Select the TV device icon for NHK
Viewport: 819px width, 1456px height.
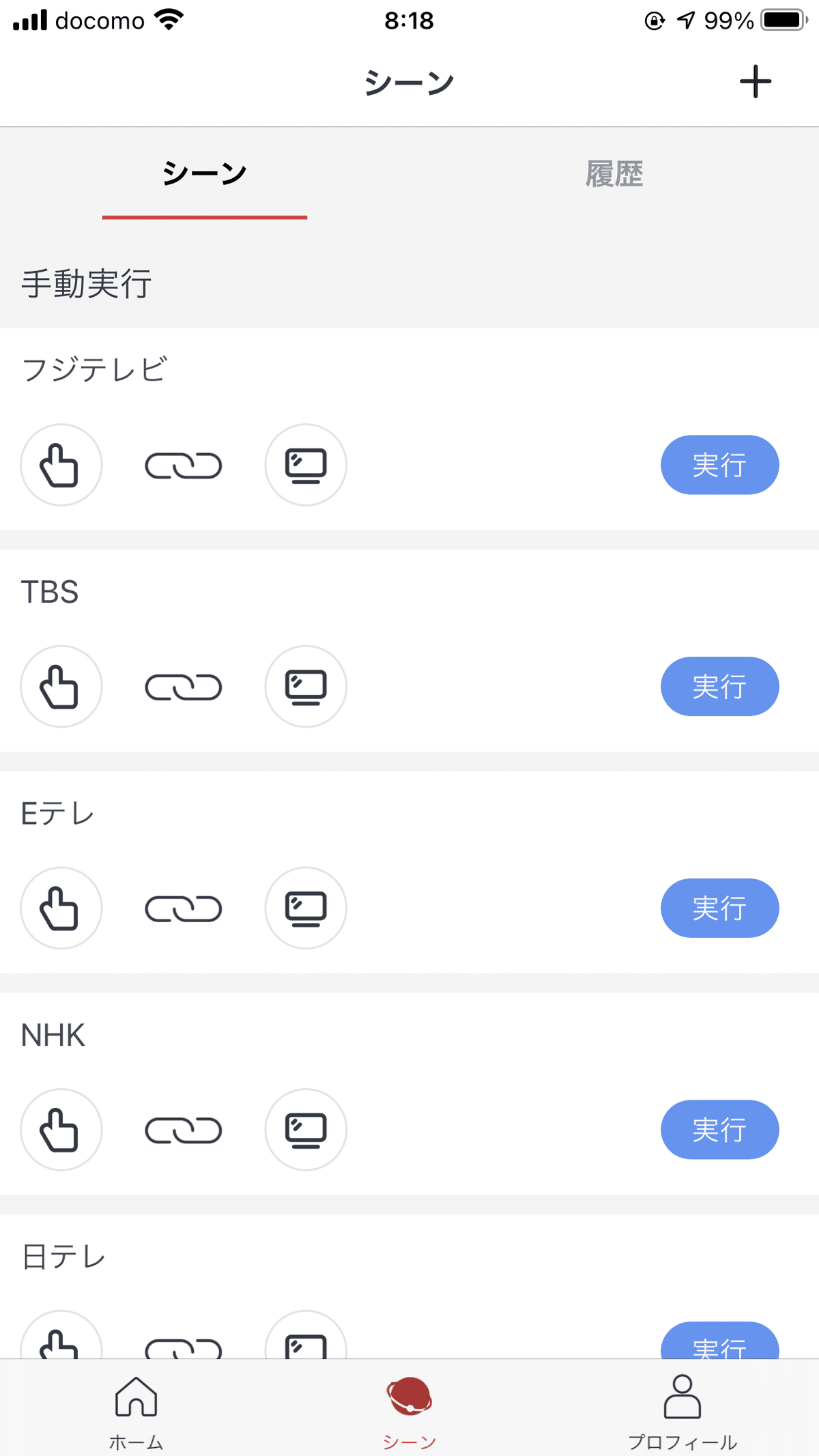(x=305, y=1130)
